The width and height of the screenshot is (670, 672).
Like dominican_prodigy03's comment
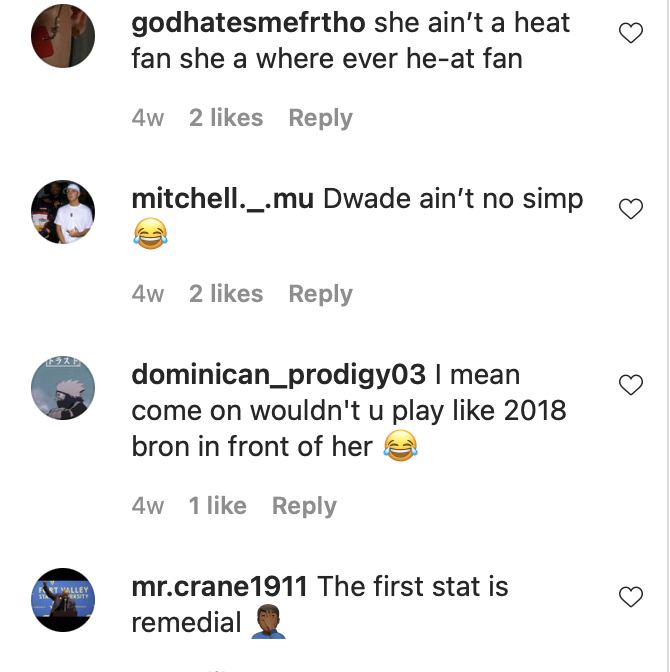[x=631, y=385]
